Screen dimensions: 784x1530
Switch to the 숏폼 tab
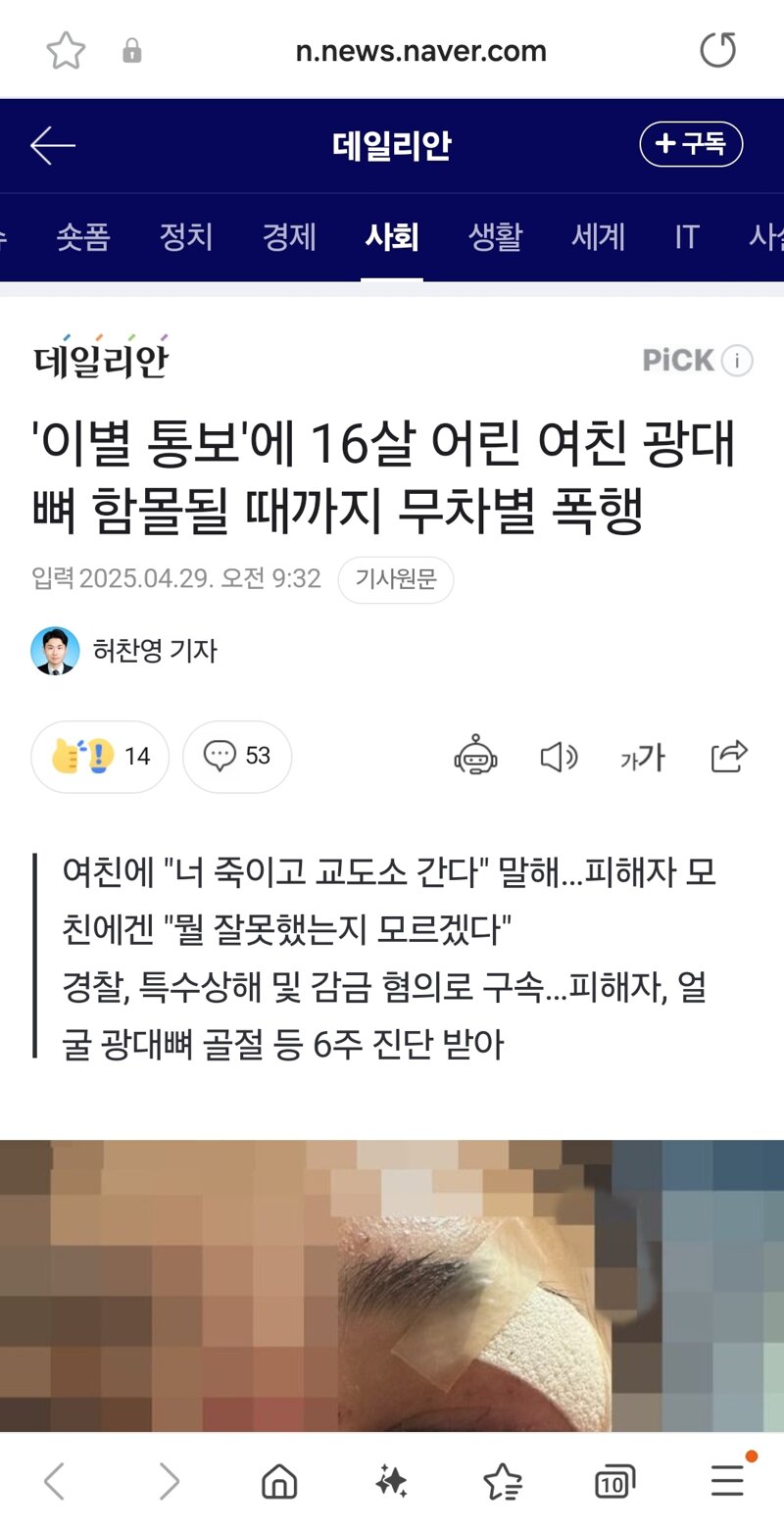point(83,236)
